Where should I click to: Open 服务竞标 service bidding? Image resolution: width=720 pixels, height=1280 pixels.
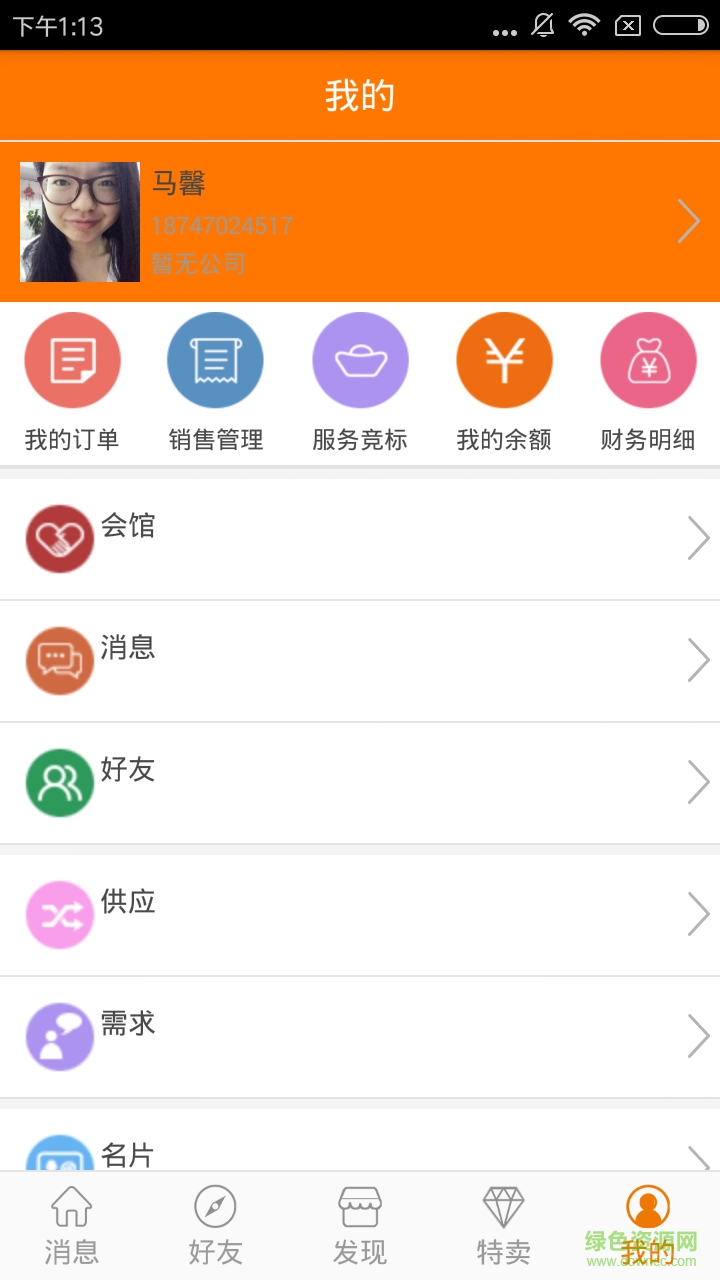360,359
